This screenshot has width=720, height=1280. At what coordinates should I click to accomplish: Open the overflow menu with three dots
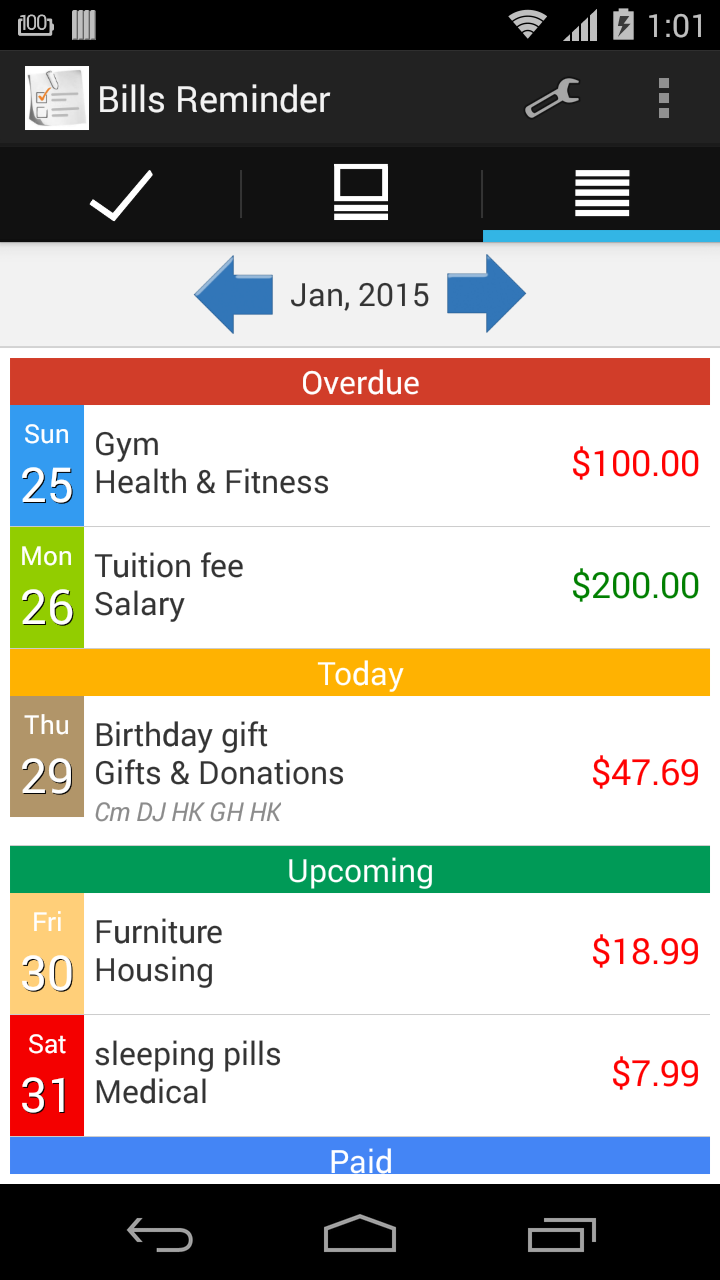pyautogui.click(x=664, y=97)
